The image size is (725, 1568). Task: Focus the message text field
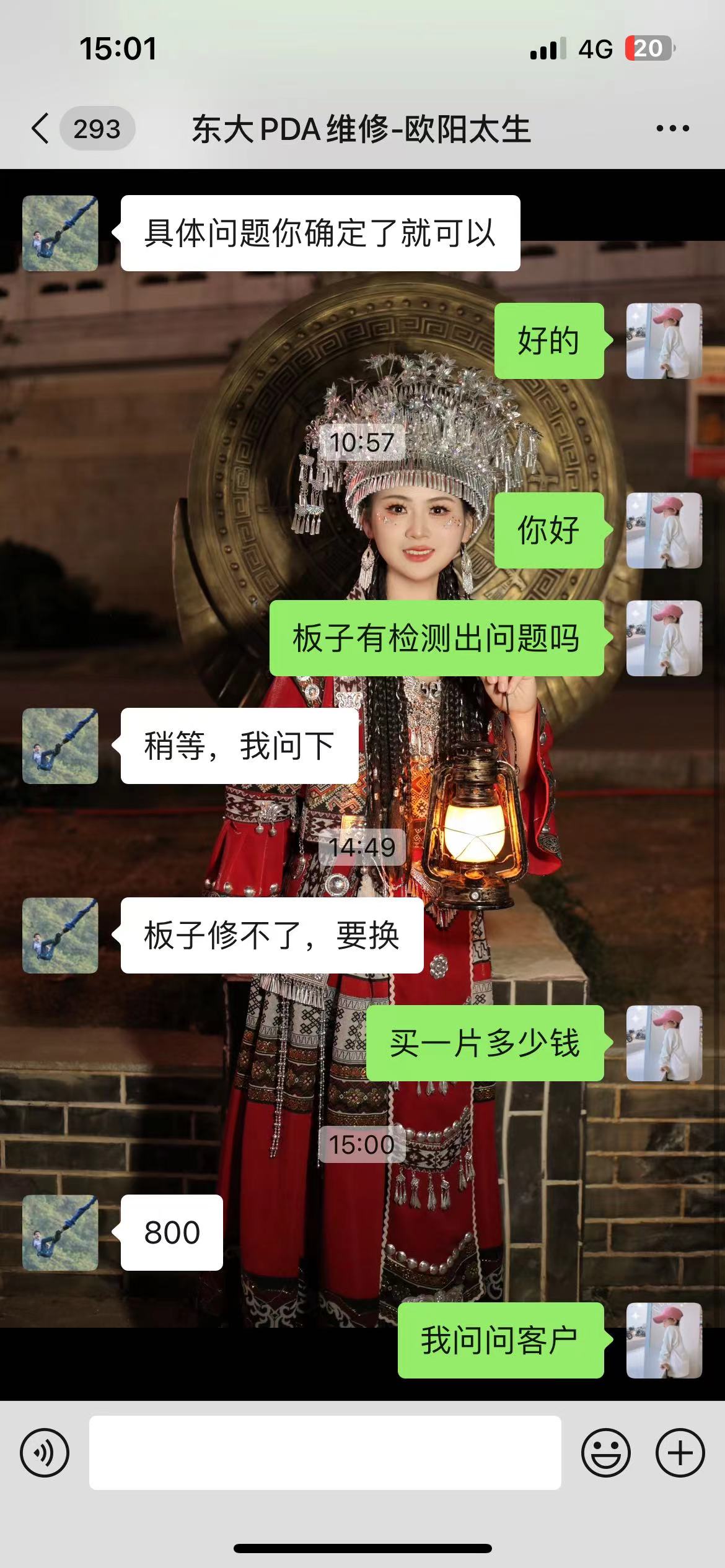325,1452
